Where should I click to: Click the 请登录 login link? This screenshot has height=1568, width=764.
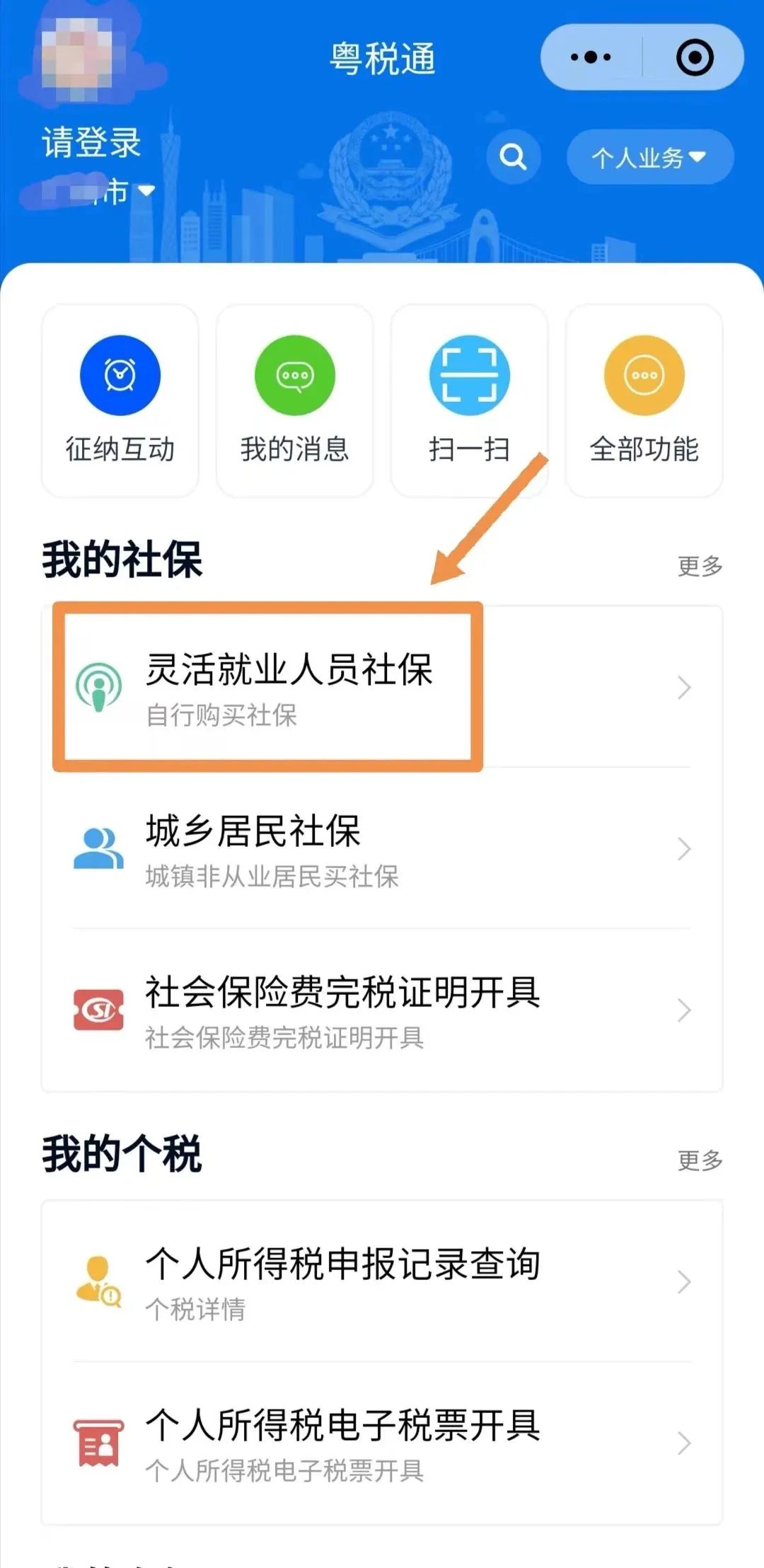(x=91, y=143)
